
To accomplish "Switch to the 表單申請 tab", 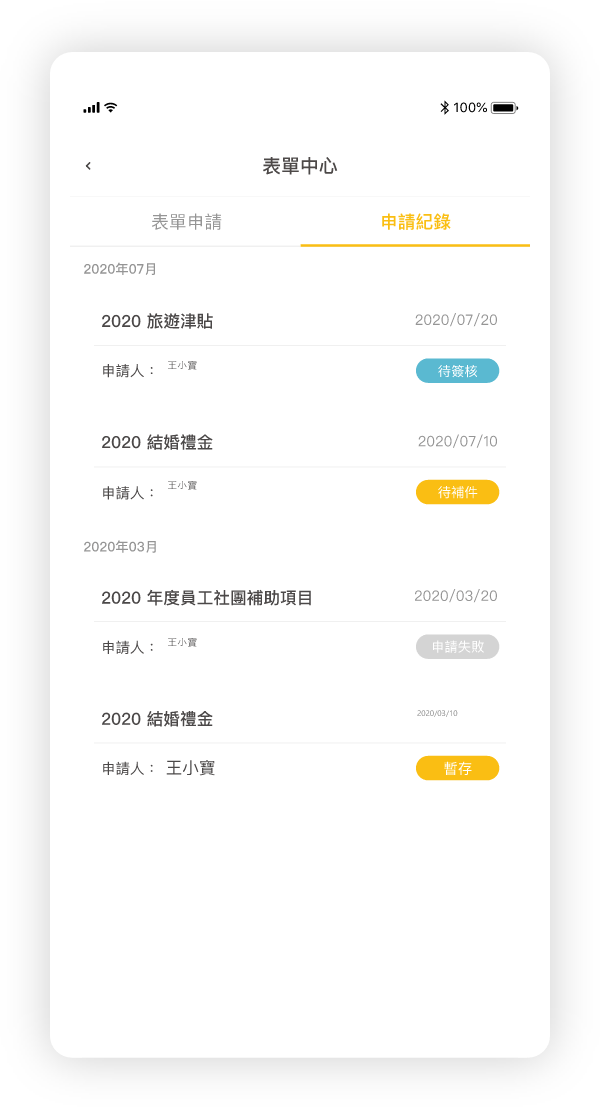I will point(186,222).
